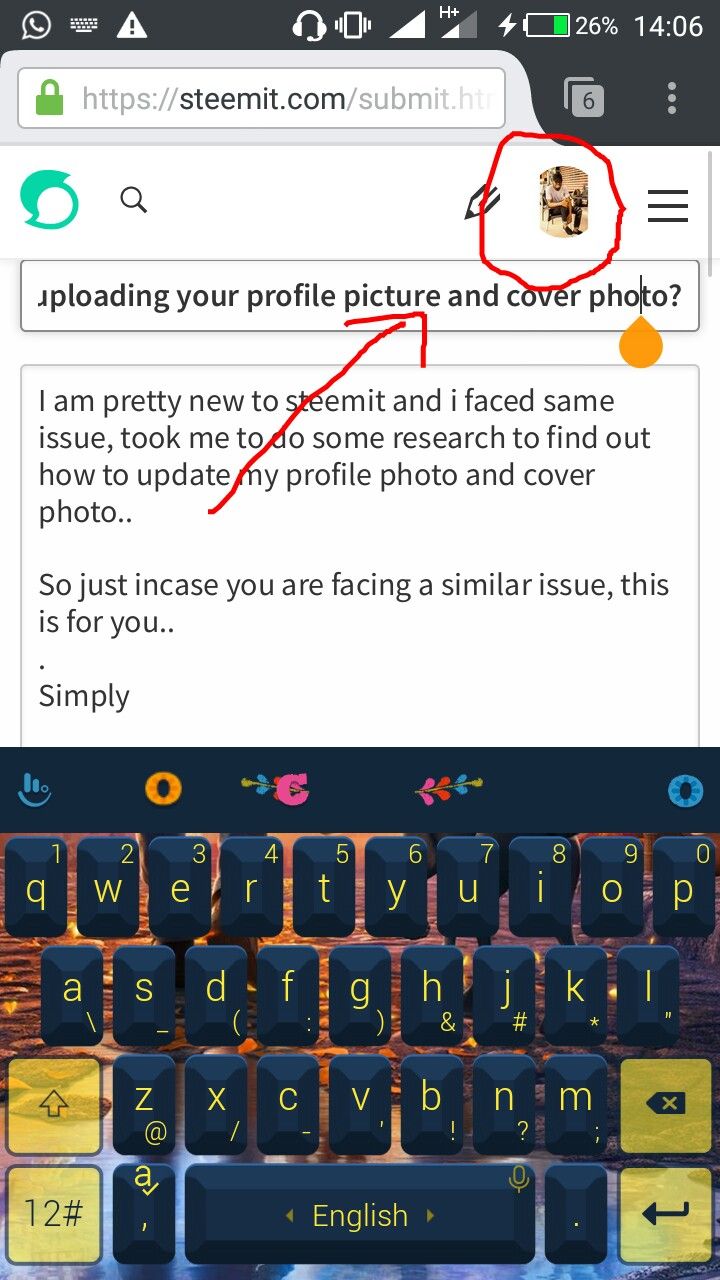
Task: Open Steemit search
Action: point(133,200)
